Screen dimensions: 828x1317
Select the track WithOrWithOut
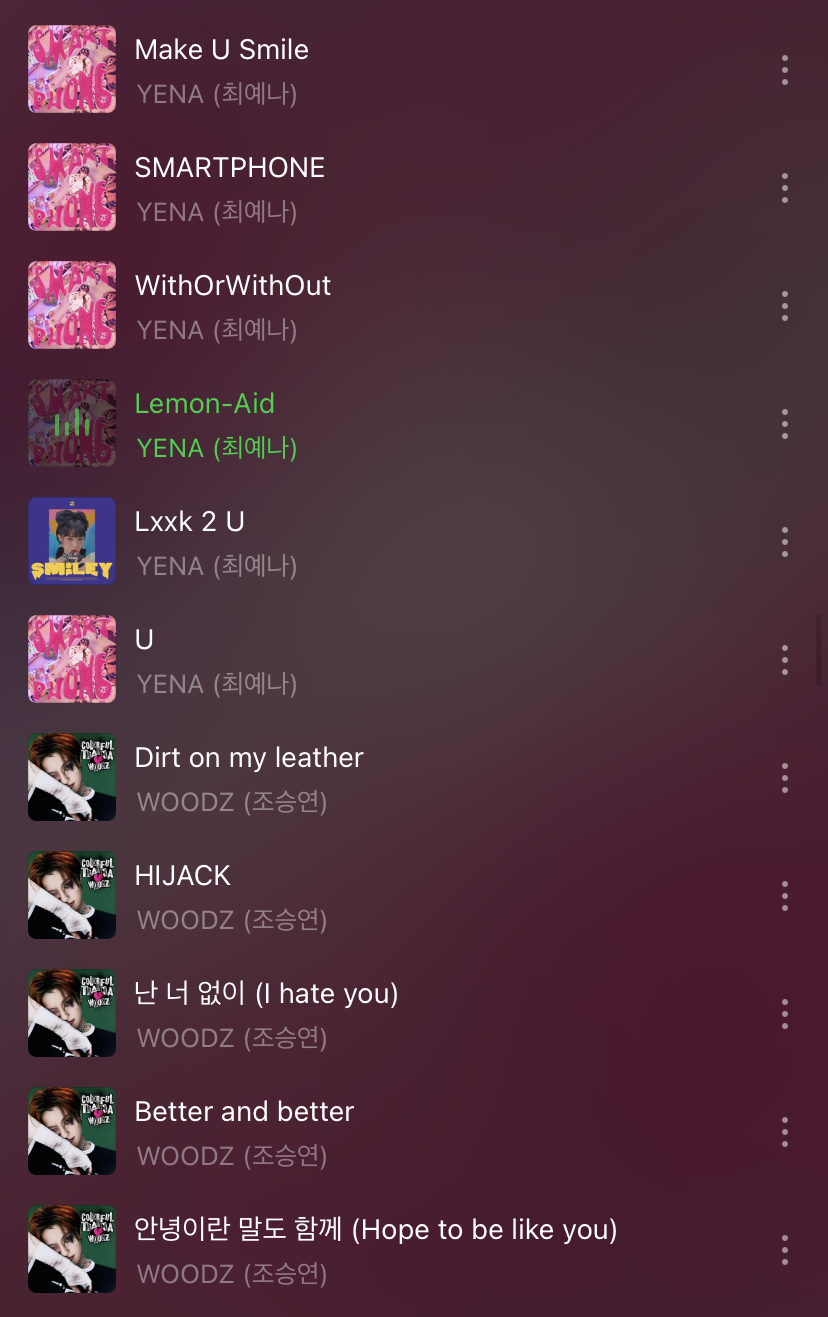[232, 286]
